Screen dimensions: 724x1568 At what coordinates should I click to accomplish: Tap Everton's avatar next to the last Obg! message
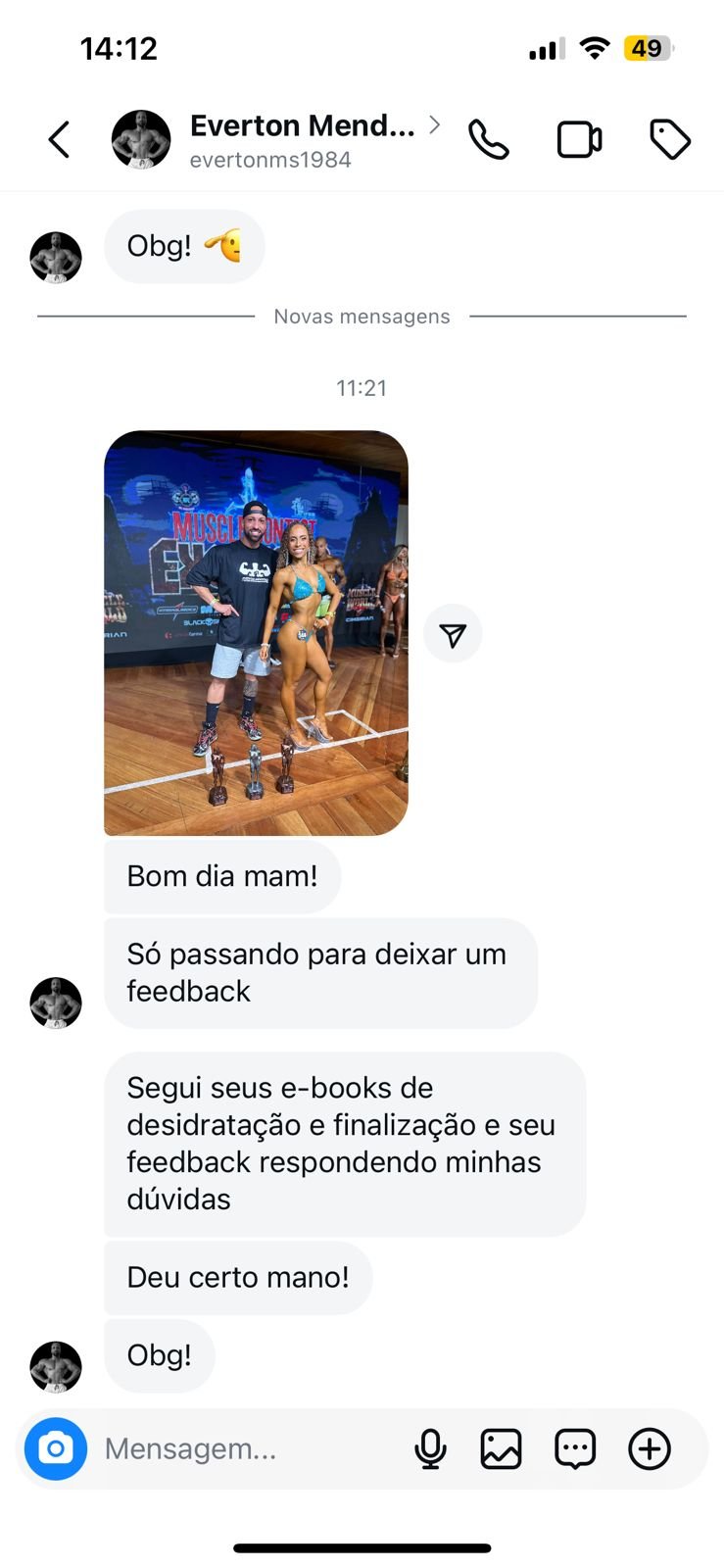56,1366
